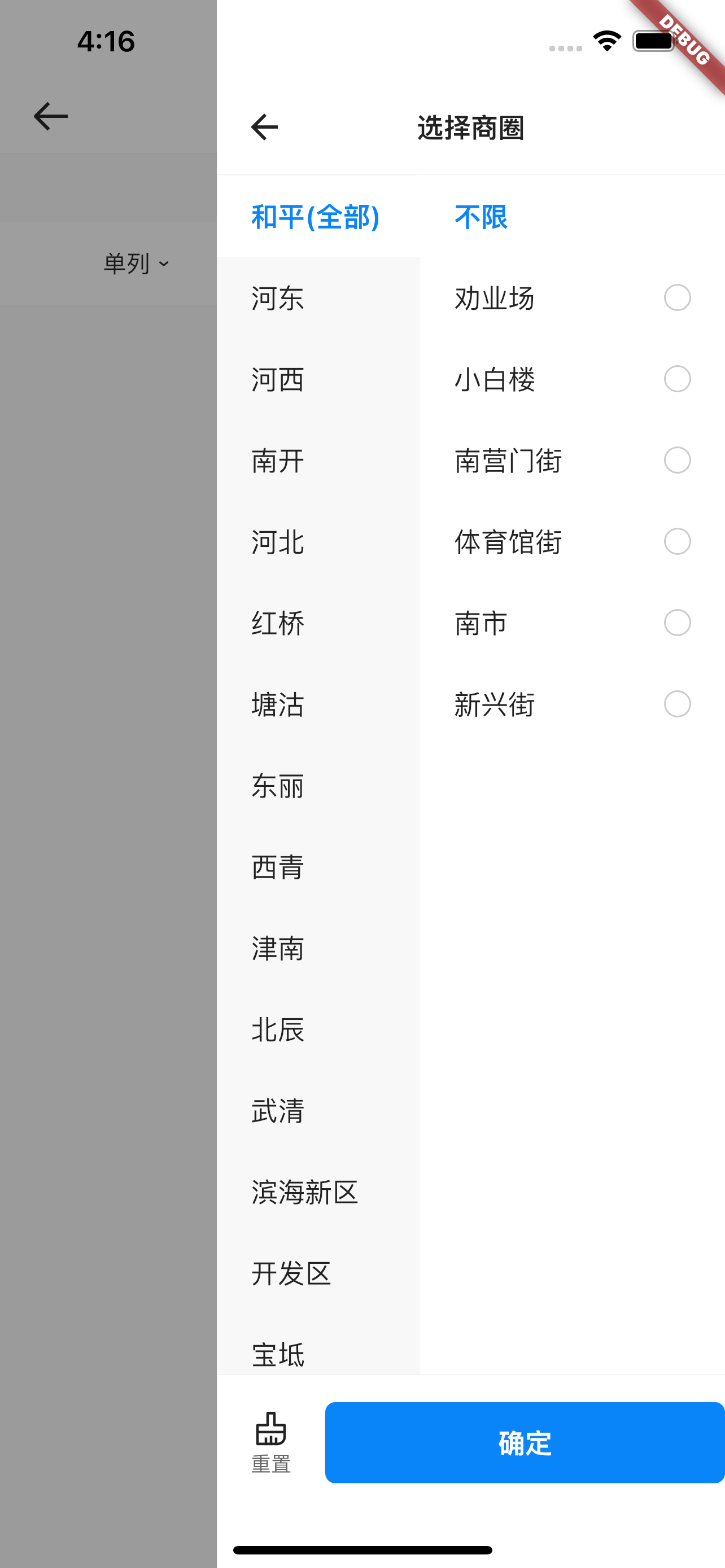Switch to the 河西 district
Screen dimensions: 725x1568
pos(278,380)
